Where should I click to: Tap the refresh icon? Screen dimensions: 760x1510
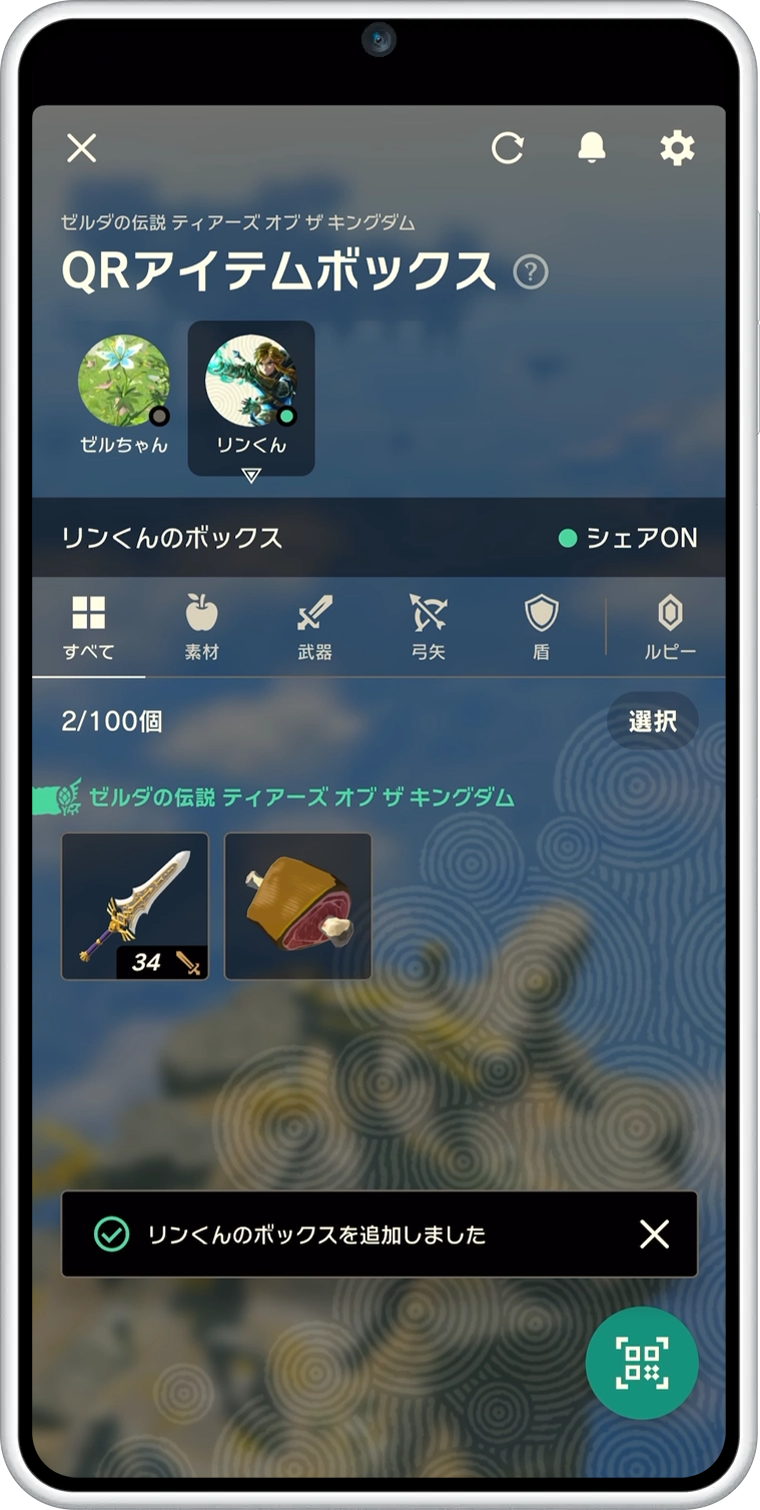click(x=508, y=148)
